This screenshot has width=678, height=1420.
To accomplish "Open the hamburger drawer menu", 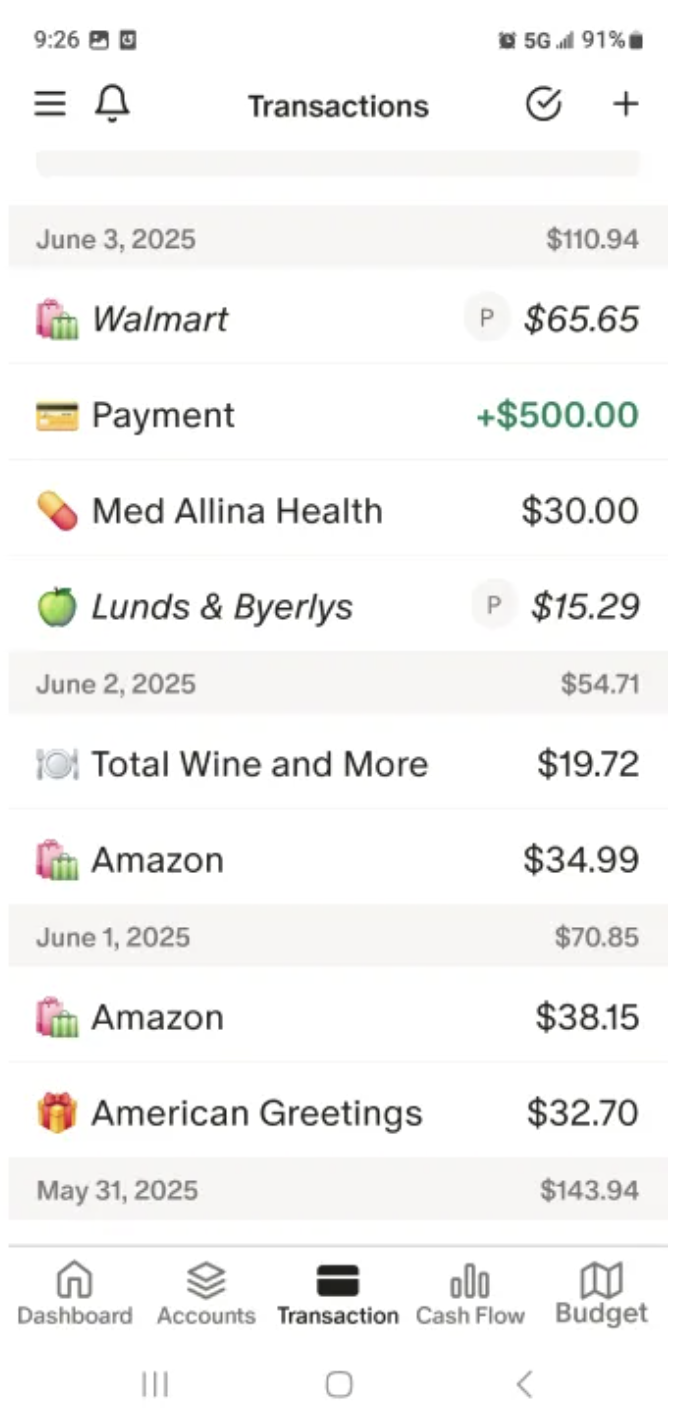I will 50,104.
